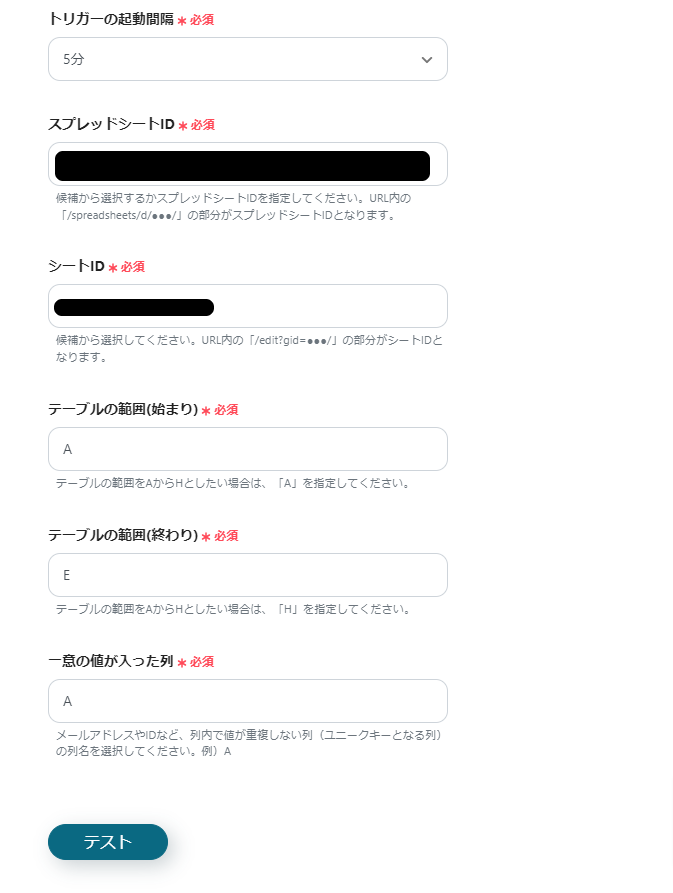Edit the 一意の値が入った列 field
673x893 pixels.
coord(247,701)
